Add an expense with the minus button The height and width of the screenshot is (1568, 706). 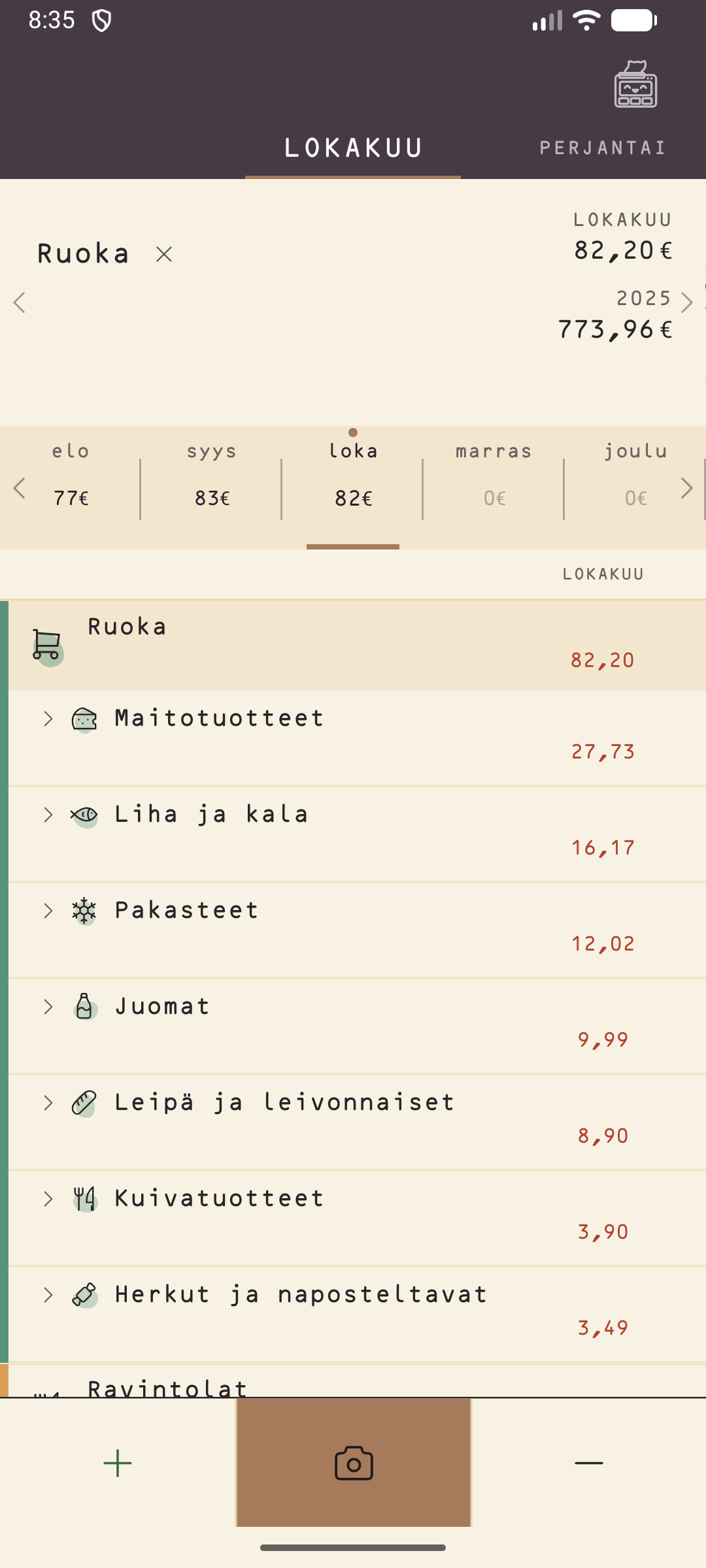pyautogui.click(x=588, y=1463)
